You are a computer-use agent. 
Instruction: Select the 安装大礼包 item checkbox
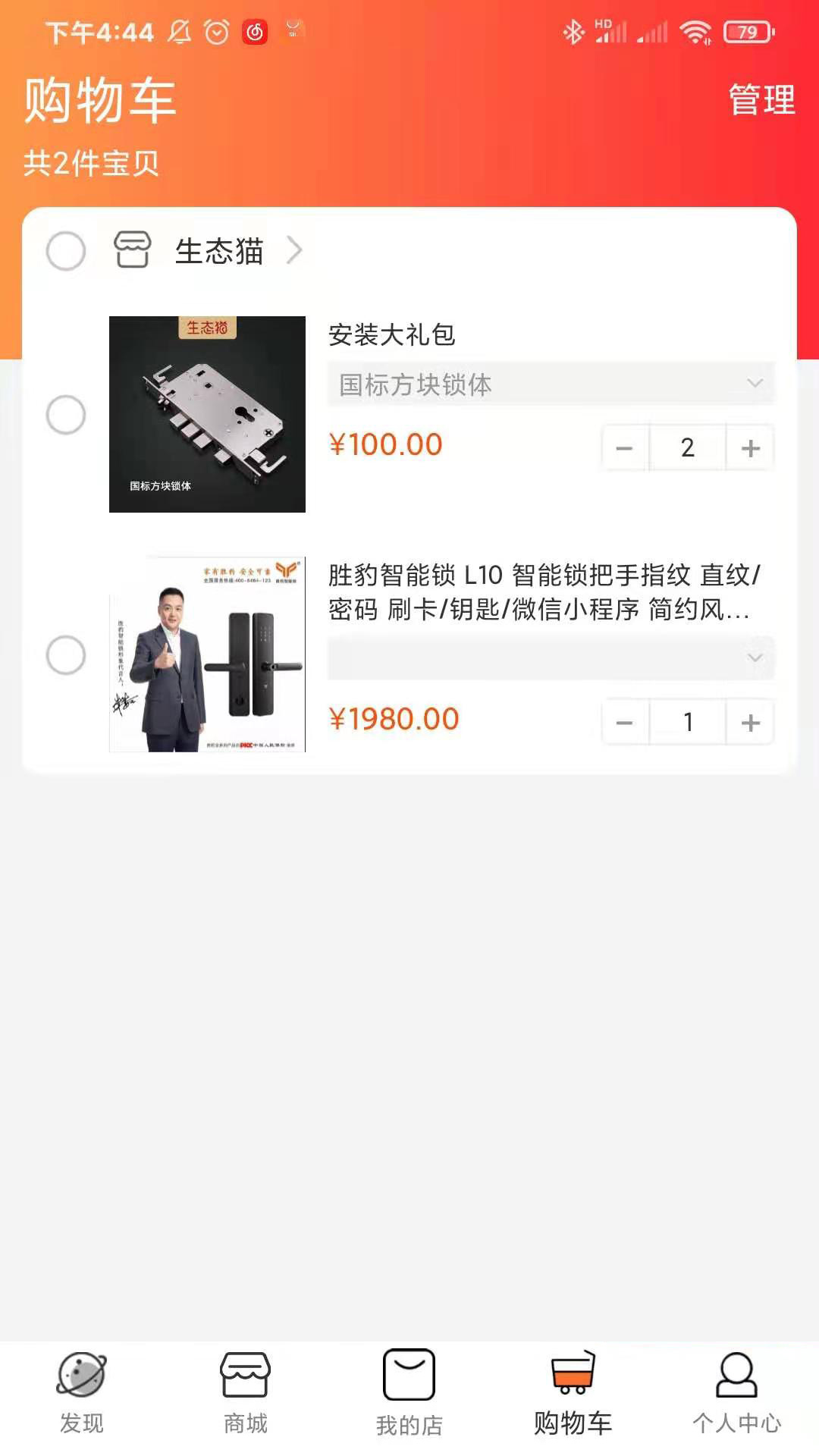[66, 415]
